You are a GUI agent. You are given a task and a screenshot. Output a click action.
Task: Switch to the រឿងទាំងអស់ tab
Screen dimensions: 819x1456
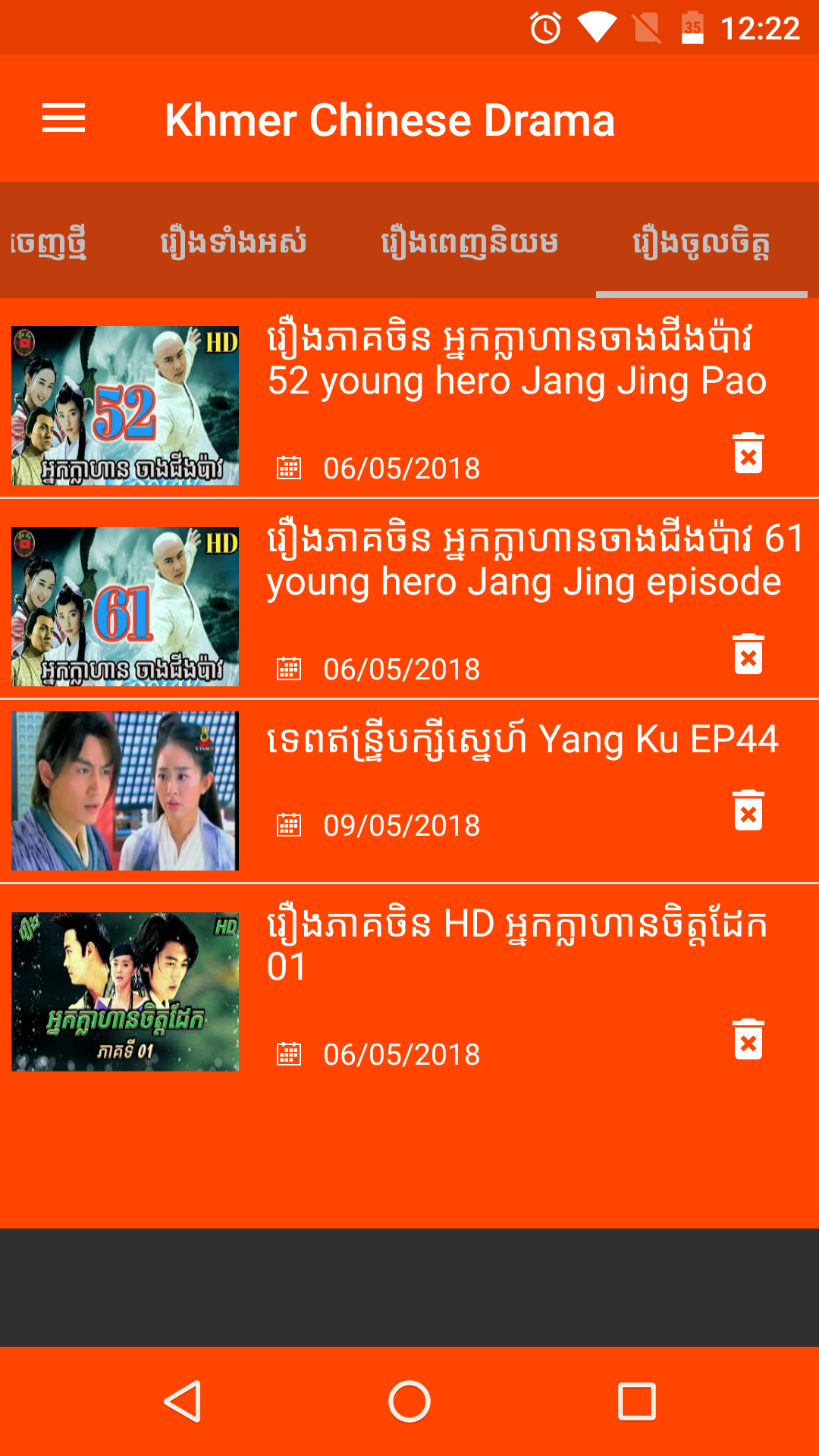[233, 243]
